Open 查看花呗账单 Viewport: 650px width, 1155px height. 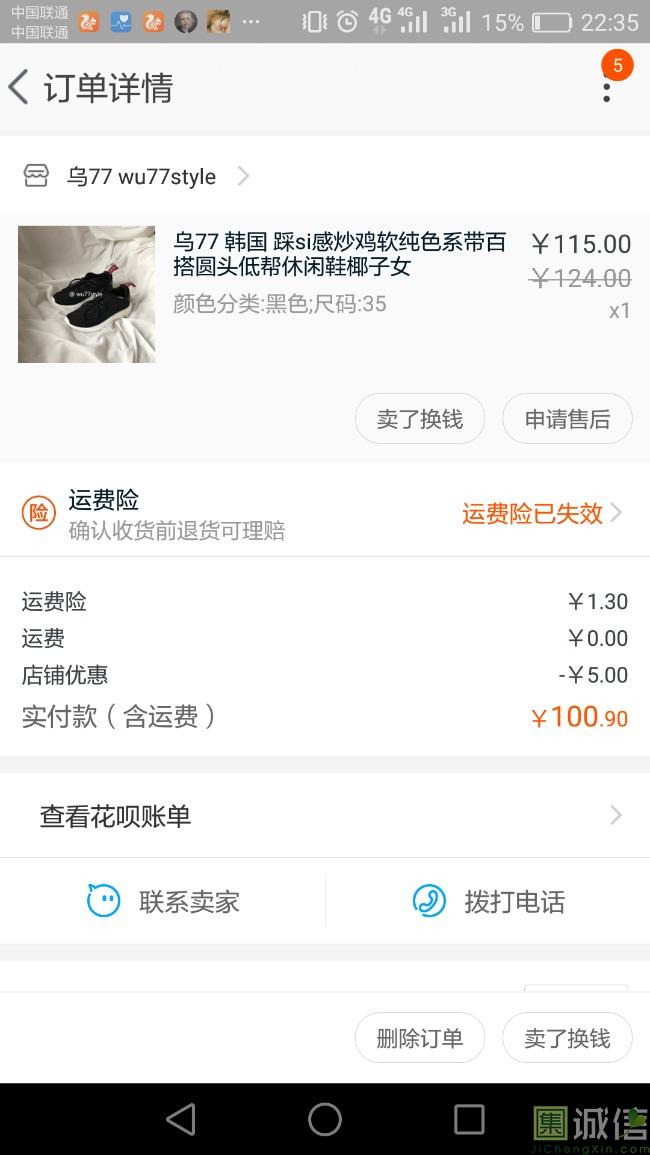click(x=325, y=816)
